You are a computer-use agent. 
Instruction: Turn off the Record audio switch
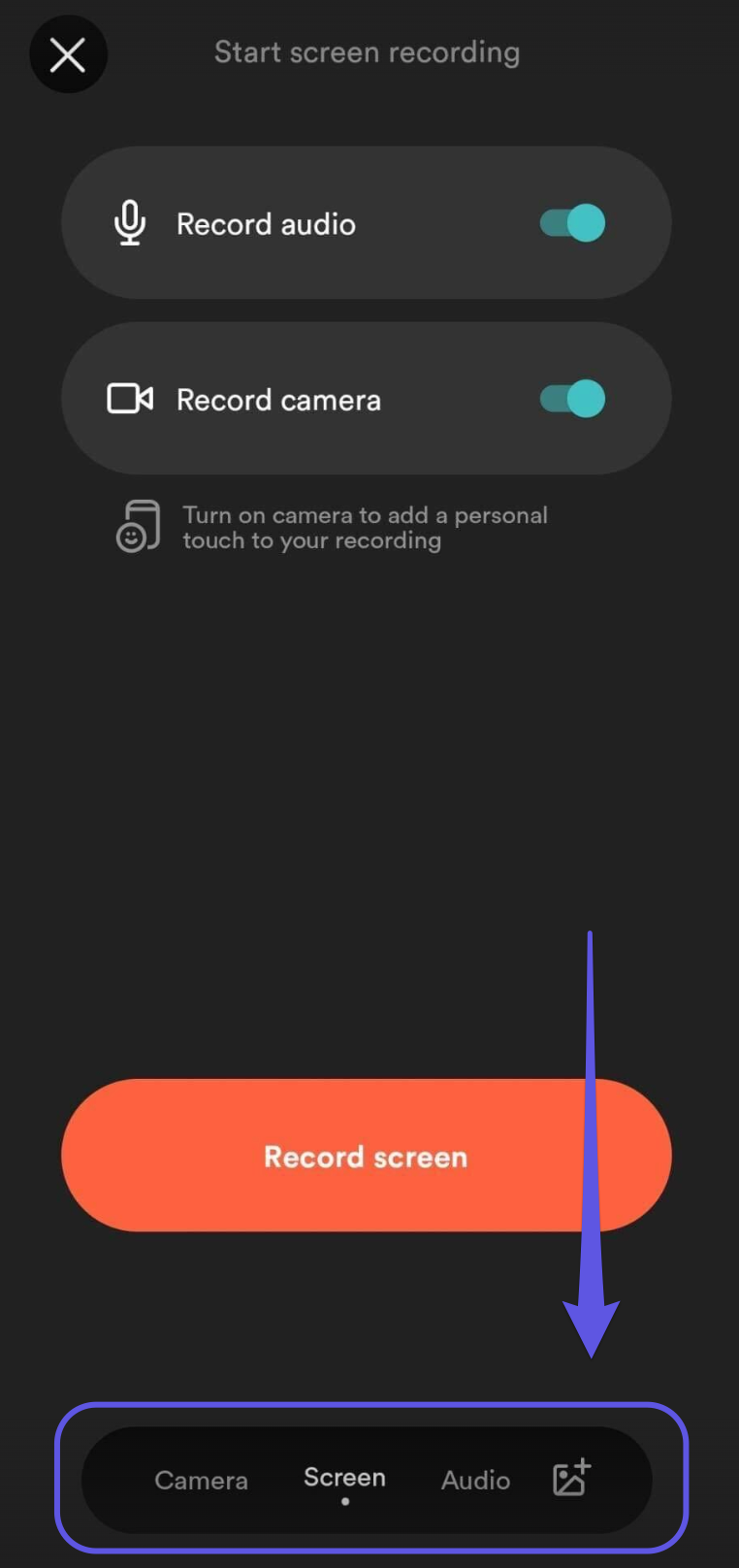(x=572, y=223)
